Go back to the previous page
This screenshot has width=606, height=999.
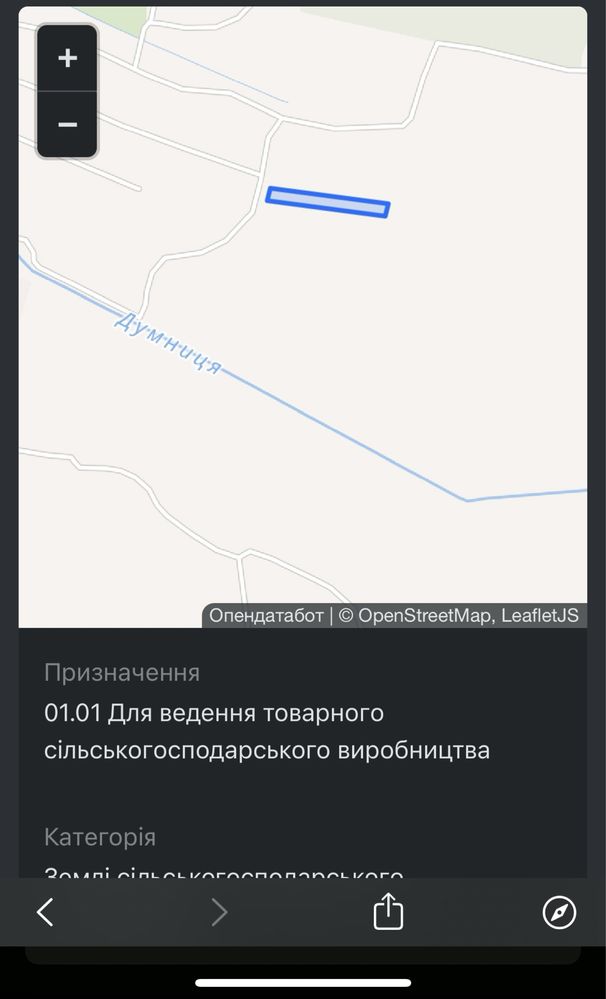tap(45, 912)
